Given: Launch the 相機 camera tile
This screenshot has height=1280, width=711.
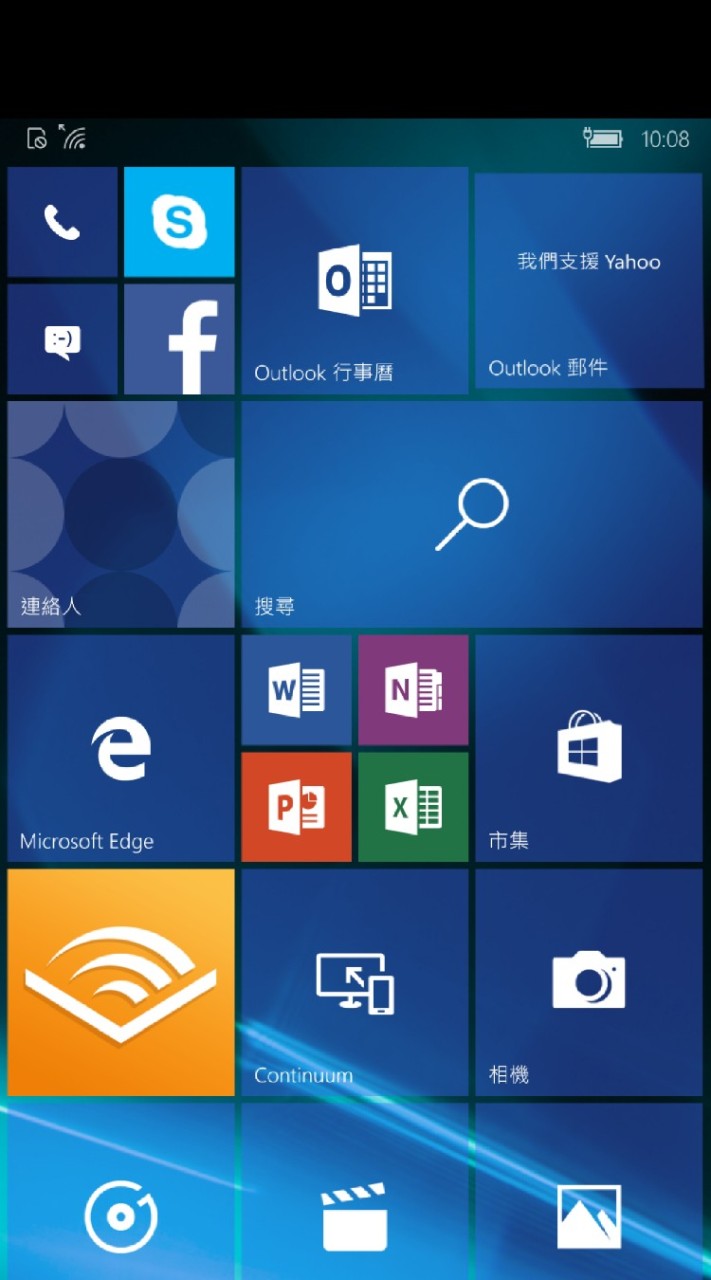Looking at the screenshot, I should [588, 982].
